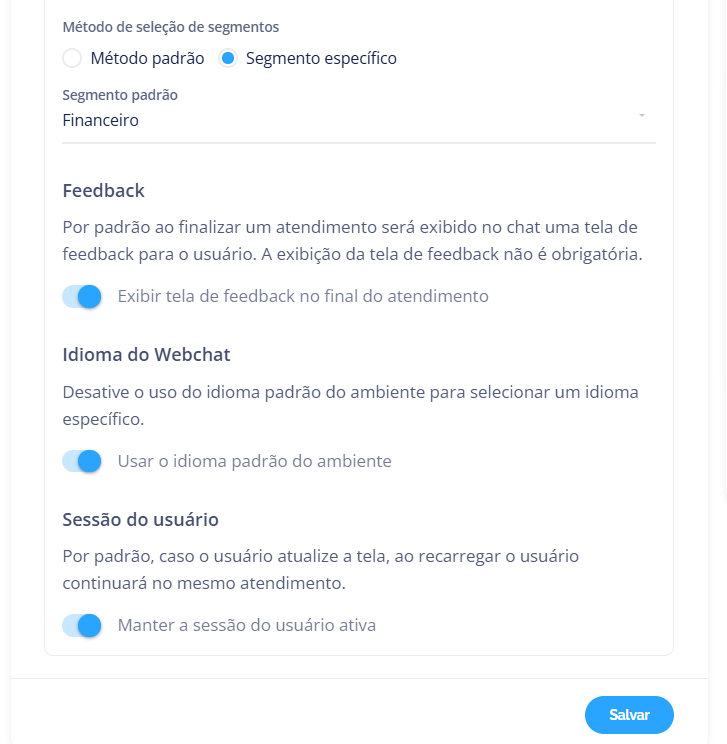Choose the Segmento específico radio option

click(x=228, y=58)
